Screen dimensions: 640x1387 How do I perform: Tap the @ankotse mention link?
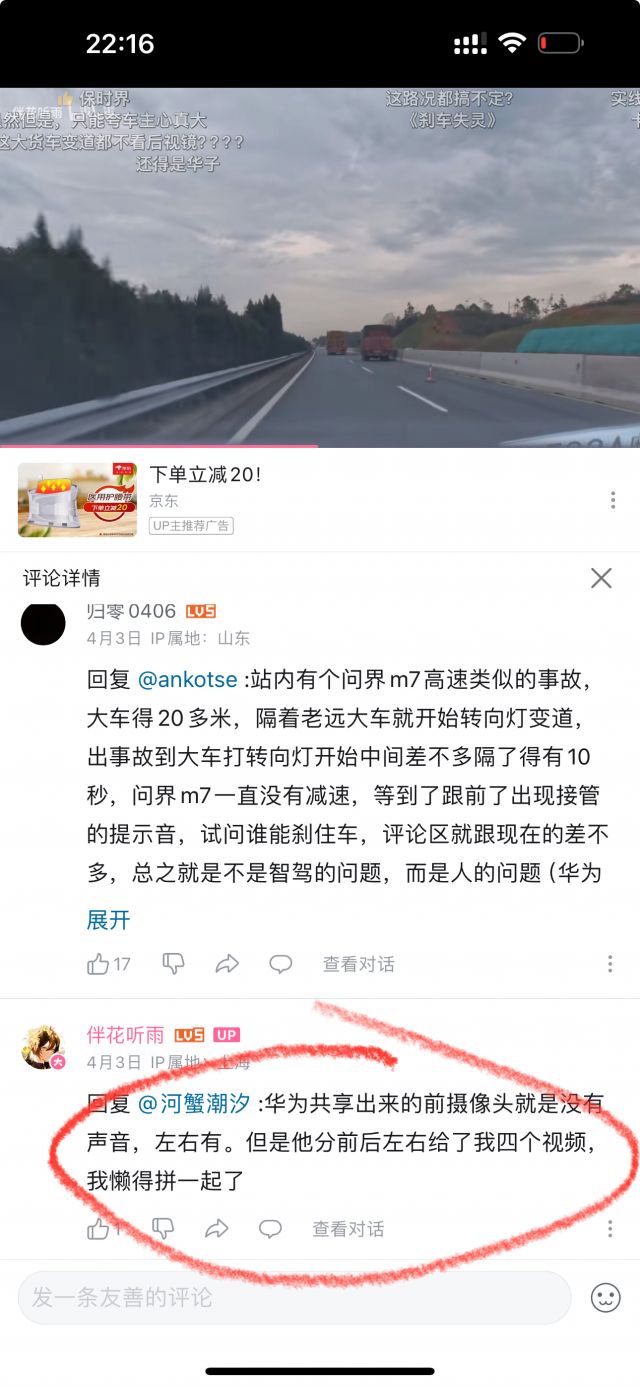coord(188,680)
